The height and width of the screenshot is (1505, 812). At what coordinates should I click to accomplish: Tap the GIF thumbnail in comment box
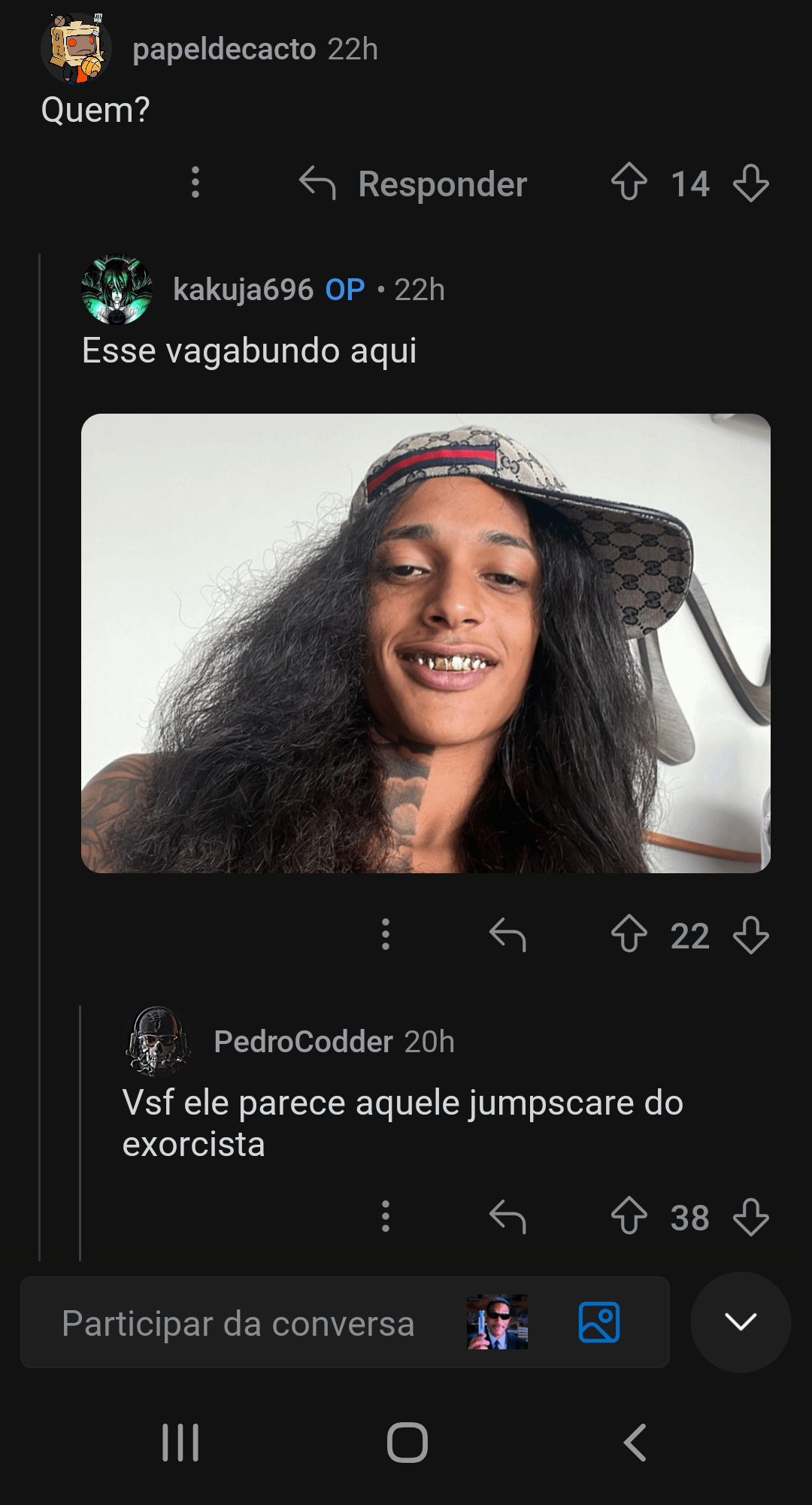pyautogui.click(x=497, y=1321)
